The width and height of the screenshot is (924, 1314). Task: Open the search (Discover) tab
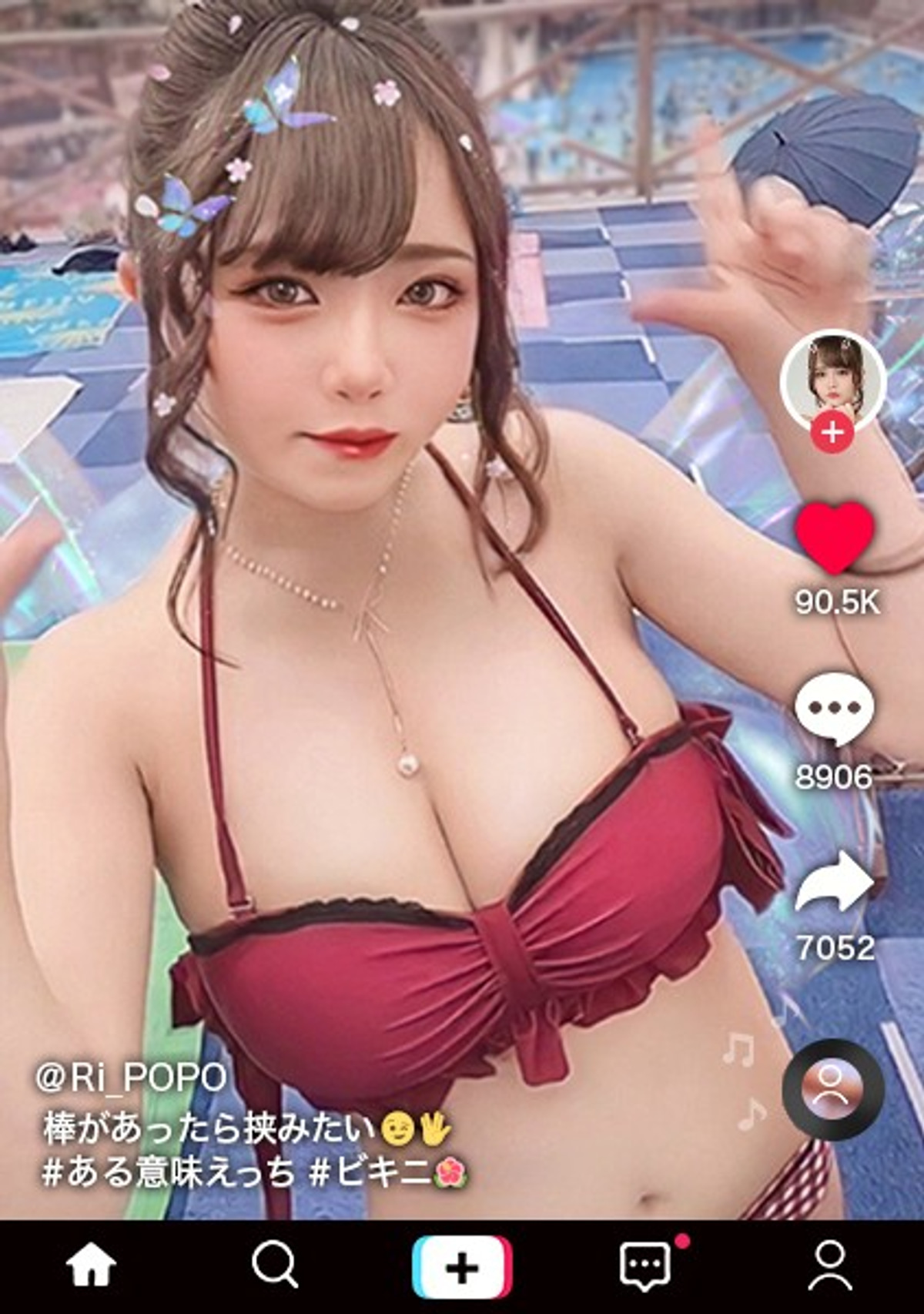pos(275,1265)
